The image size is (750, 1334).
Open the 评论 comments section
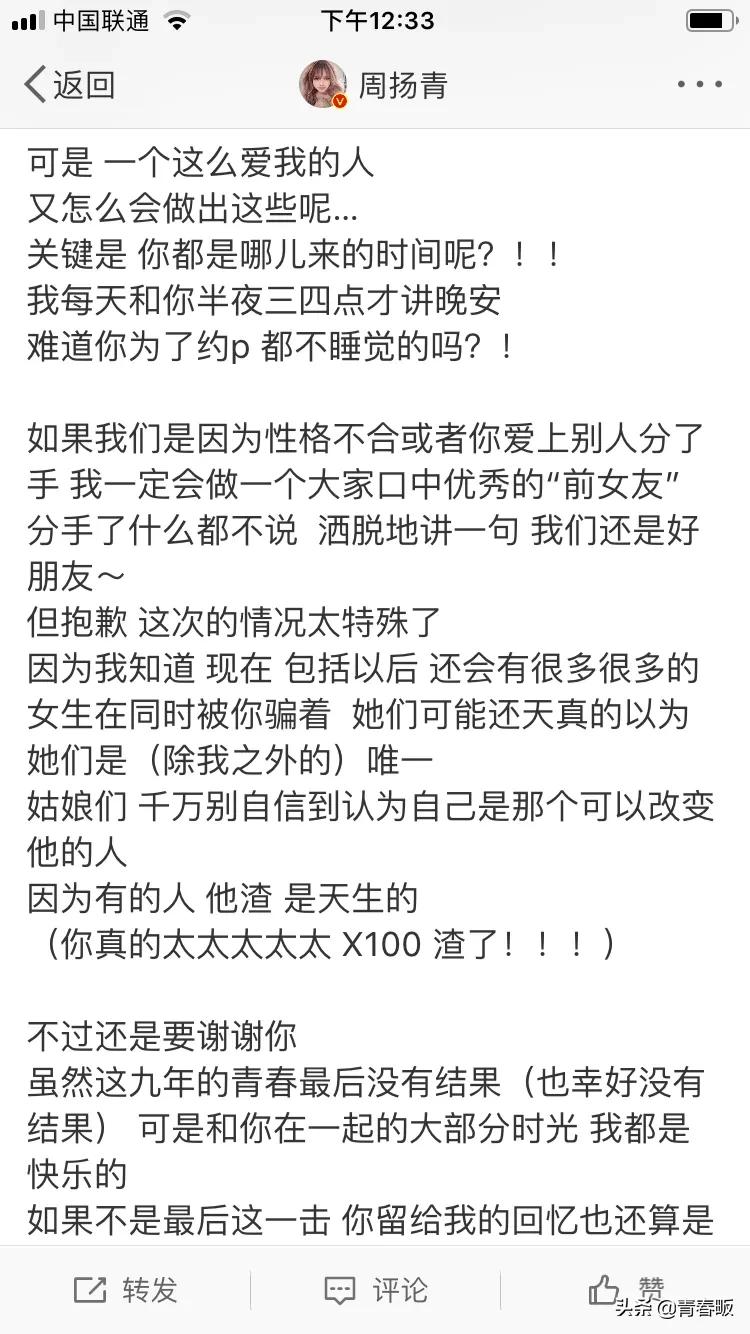[375, 1290]
